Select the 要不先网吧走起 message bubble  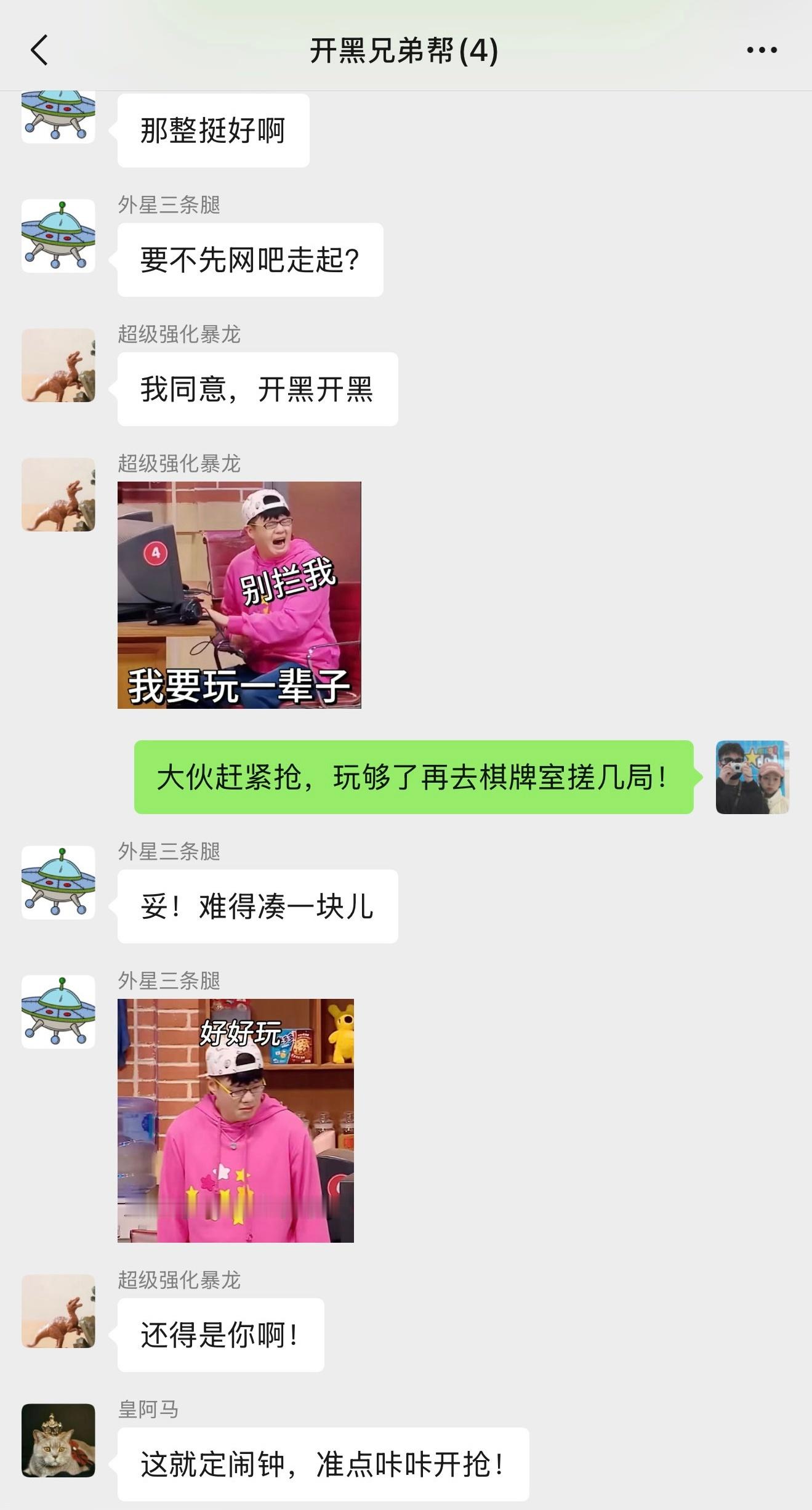[249, 259]
